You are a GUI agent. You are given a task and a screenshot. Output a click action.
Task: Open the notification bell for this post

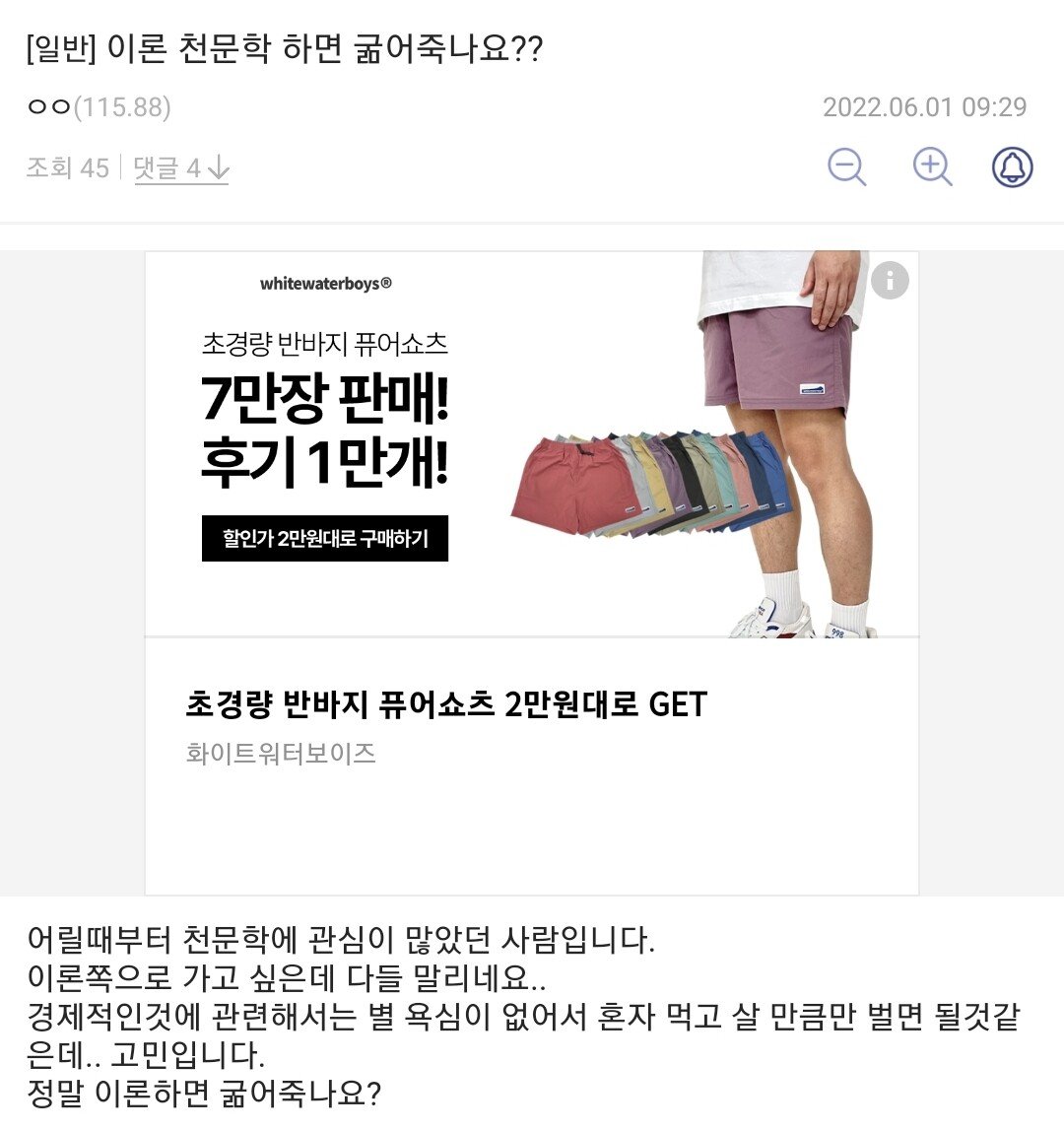1012,167
